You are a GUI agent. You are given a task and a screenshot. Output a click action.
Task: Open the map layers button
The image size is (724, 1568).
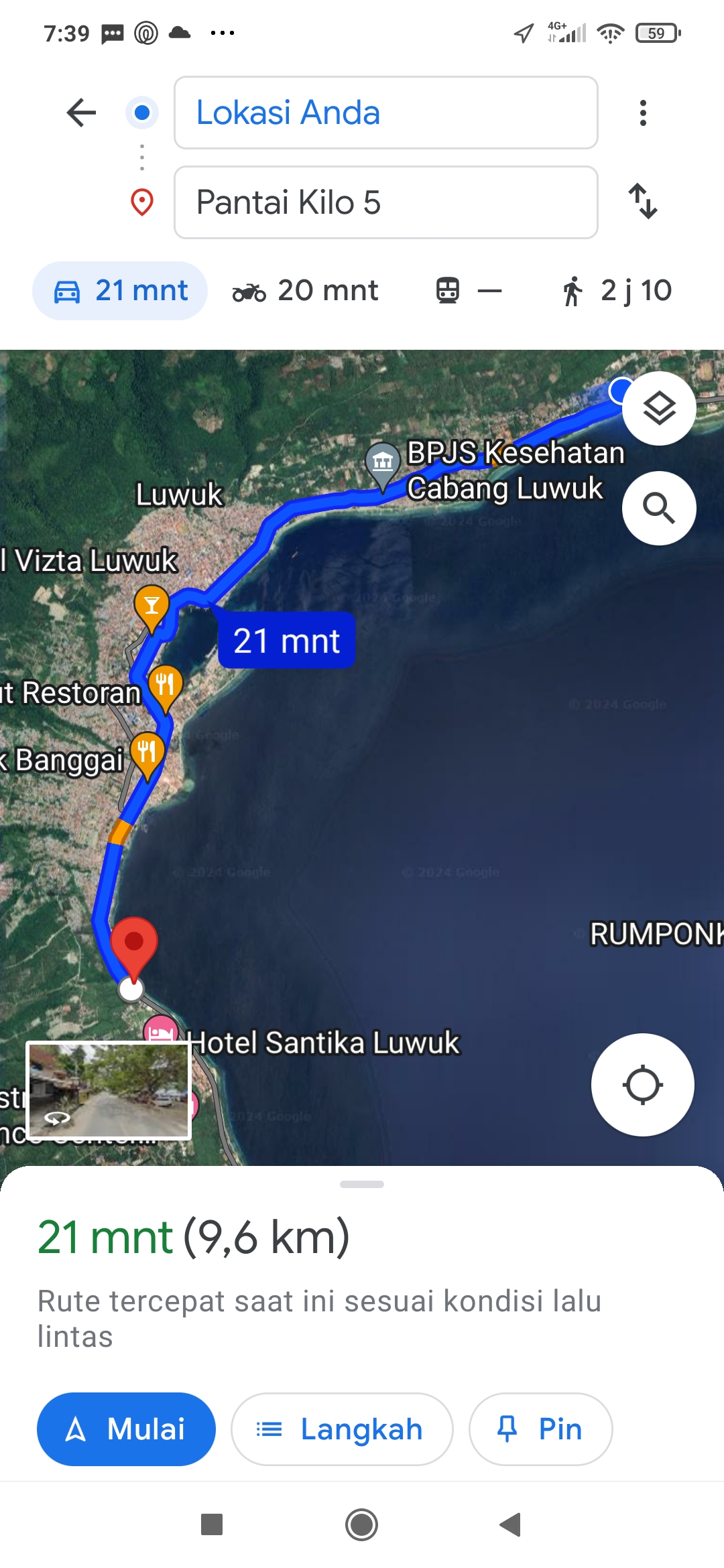660,408
